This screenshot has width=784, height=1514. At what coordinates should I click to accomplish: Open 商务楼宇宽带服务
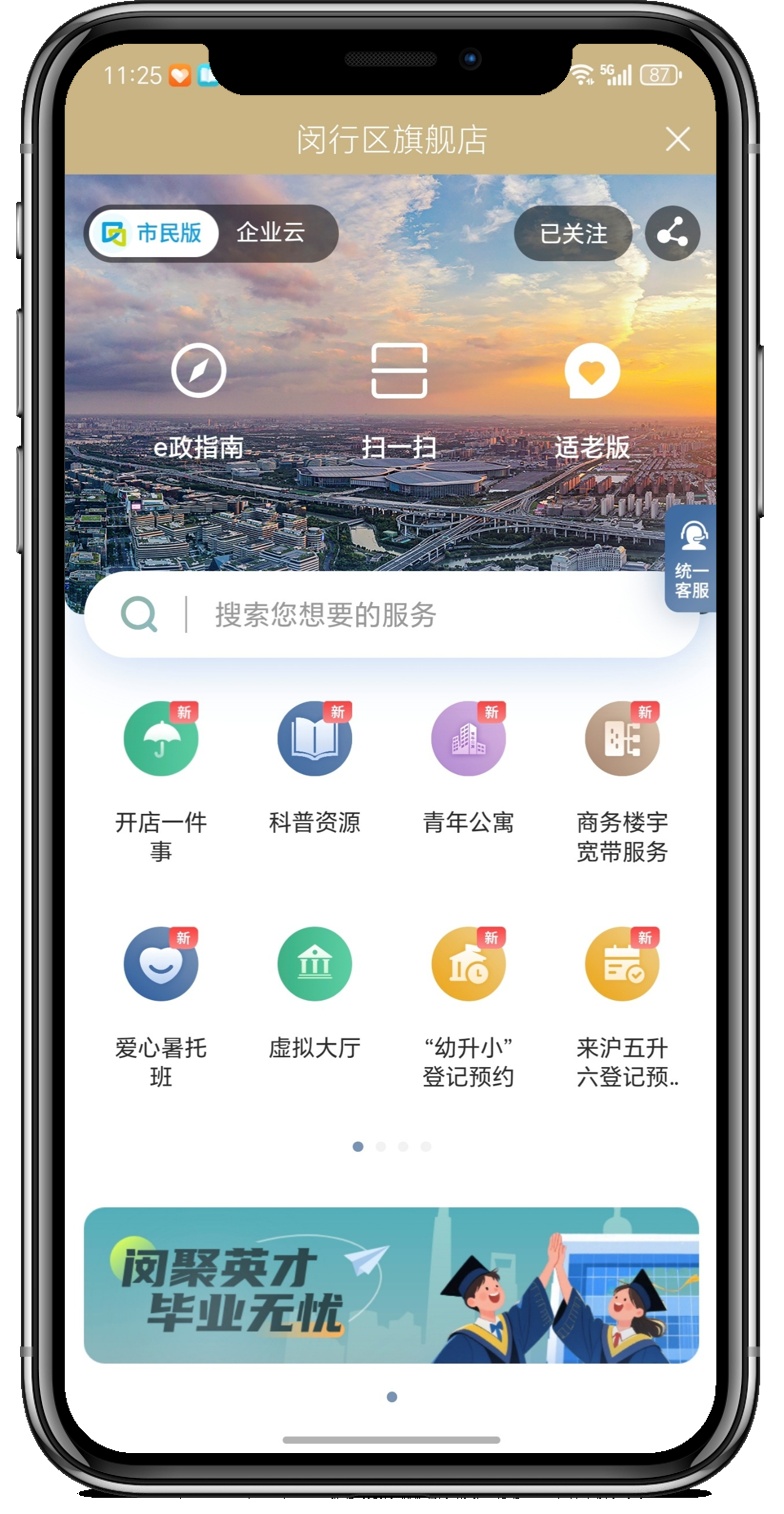click(x=622, y=782)
